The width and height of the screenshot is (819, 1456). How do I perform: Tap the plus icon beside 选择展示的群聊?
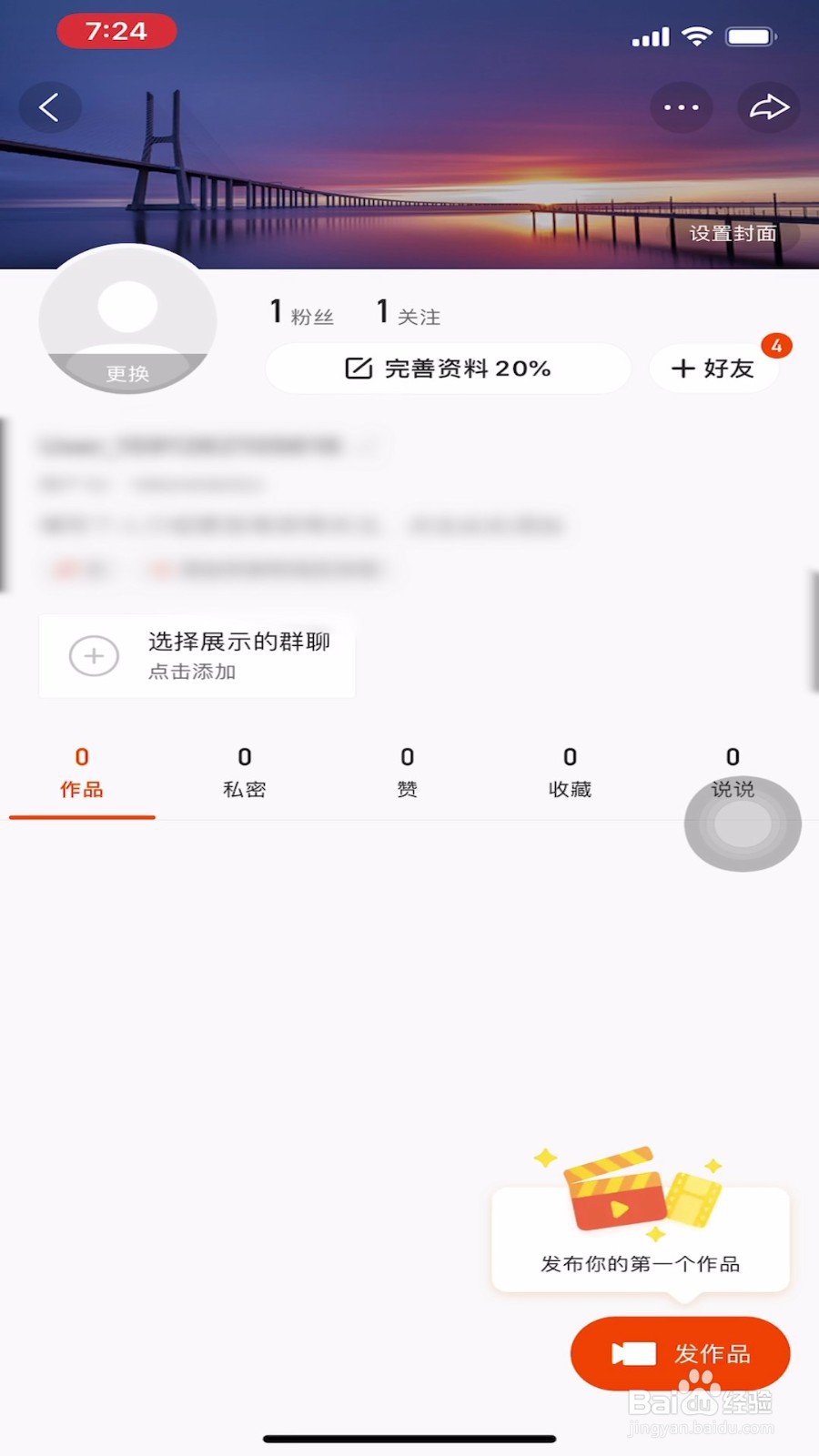click(93, 656)
